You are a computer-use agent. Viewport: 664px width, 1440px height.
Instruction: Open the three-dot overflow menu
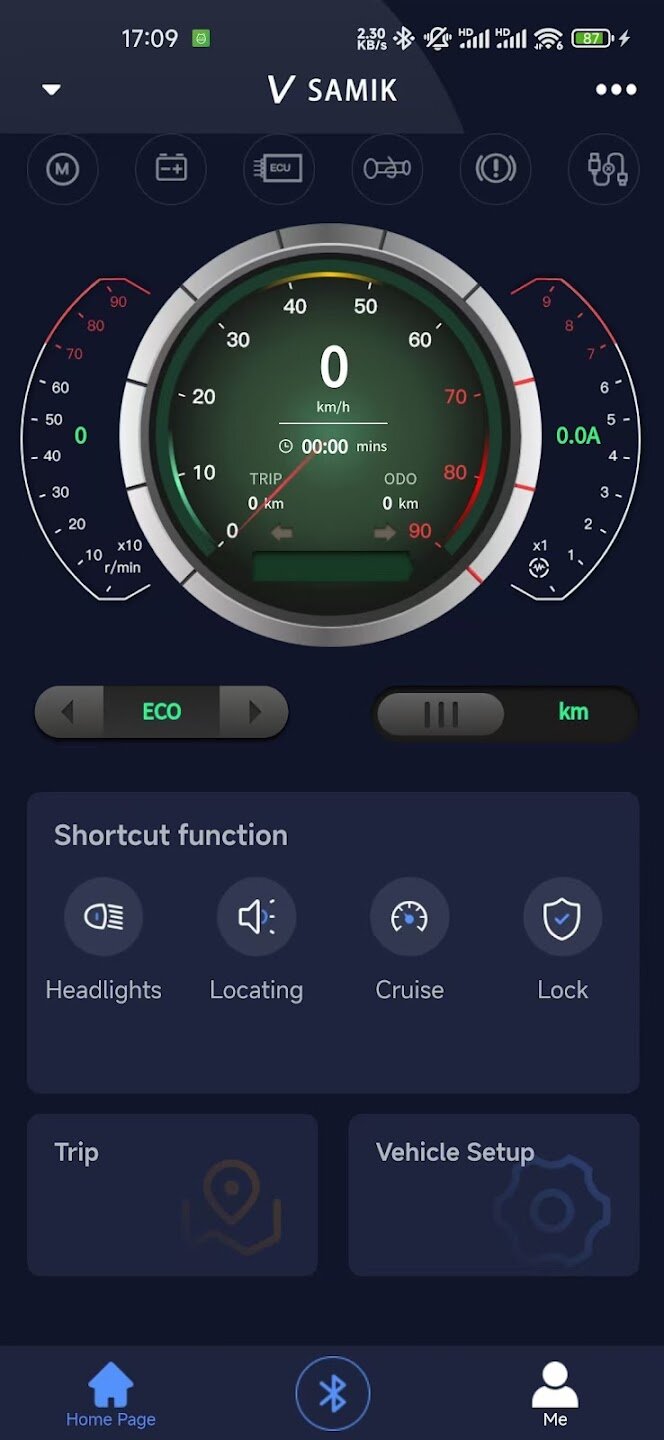(x=616, y=90)
